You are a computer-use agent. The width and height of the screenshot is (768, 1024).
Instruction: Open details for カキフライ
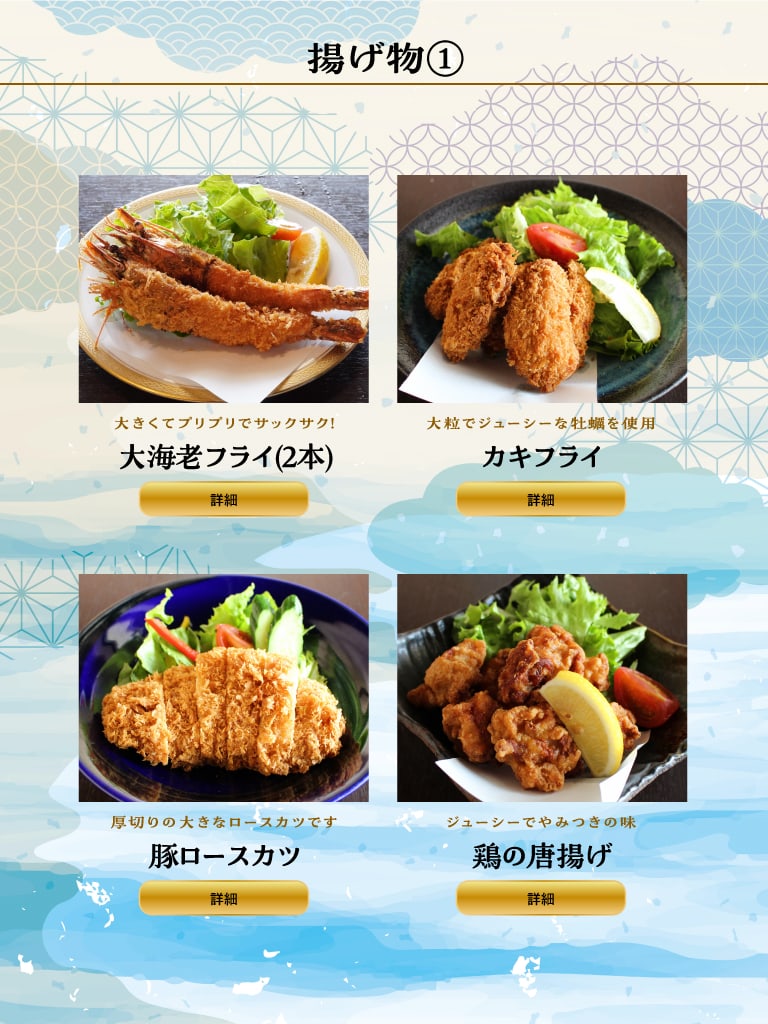pos(541,499)
